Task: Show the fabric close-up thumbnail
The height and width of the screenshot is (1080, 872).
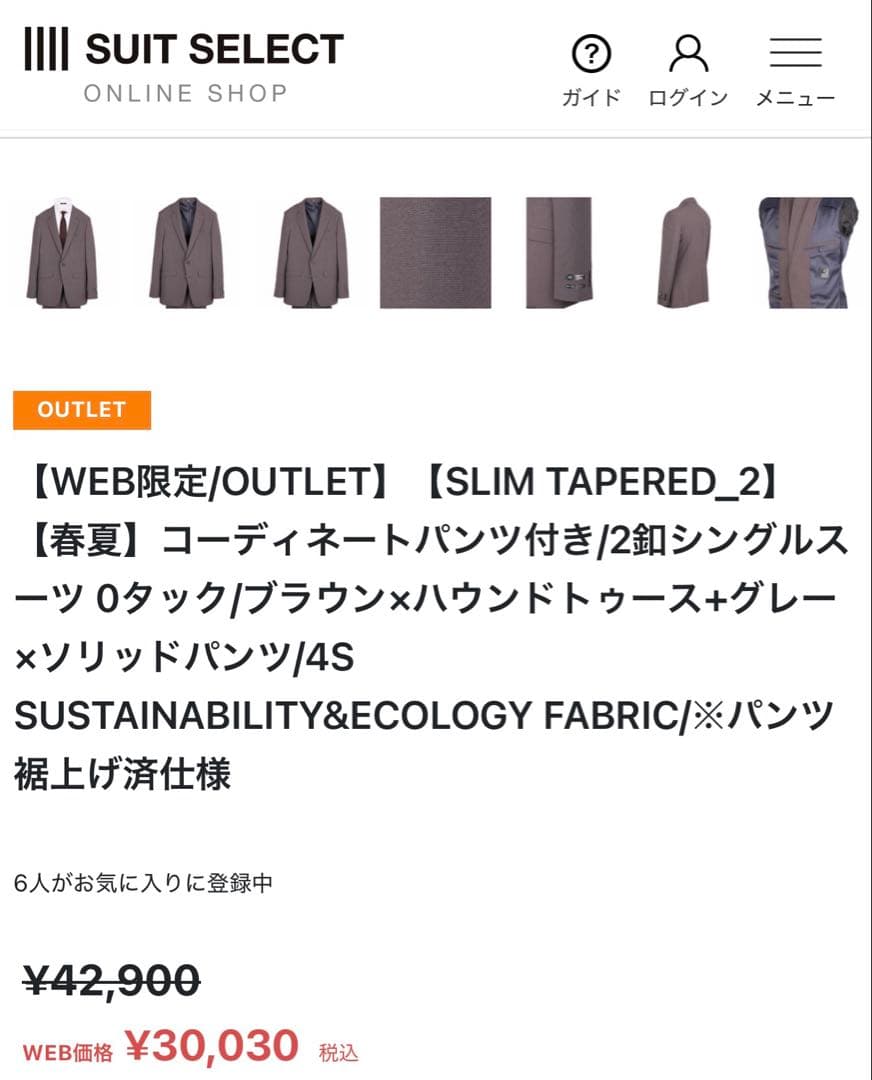Action: click(435, 253)
